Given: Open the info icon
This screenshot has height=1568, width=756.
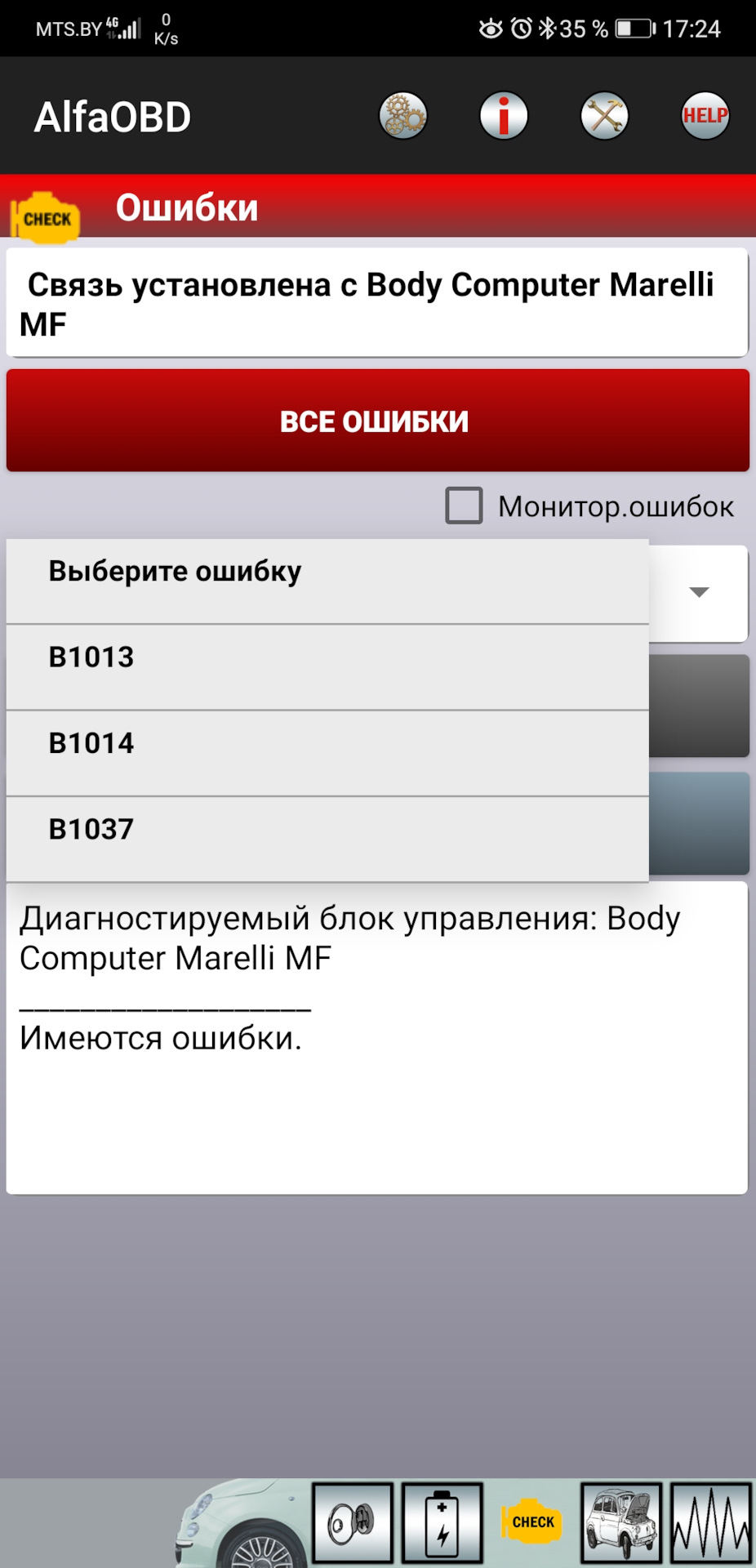Looking at the screenshot, I should click(503, 116).
